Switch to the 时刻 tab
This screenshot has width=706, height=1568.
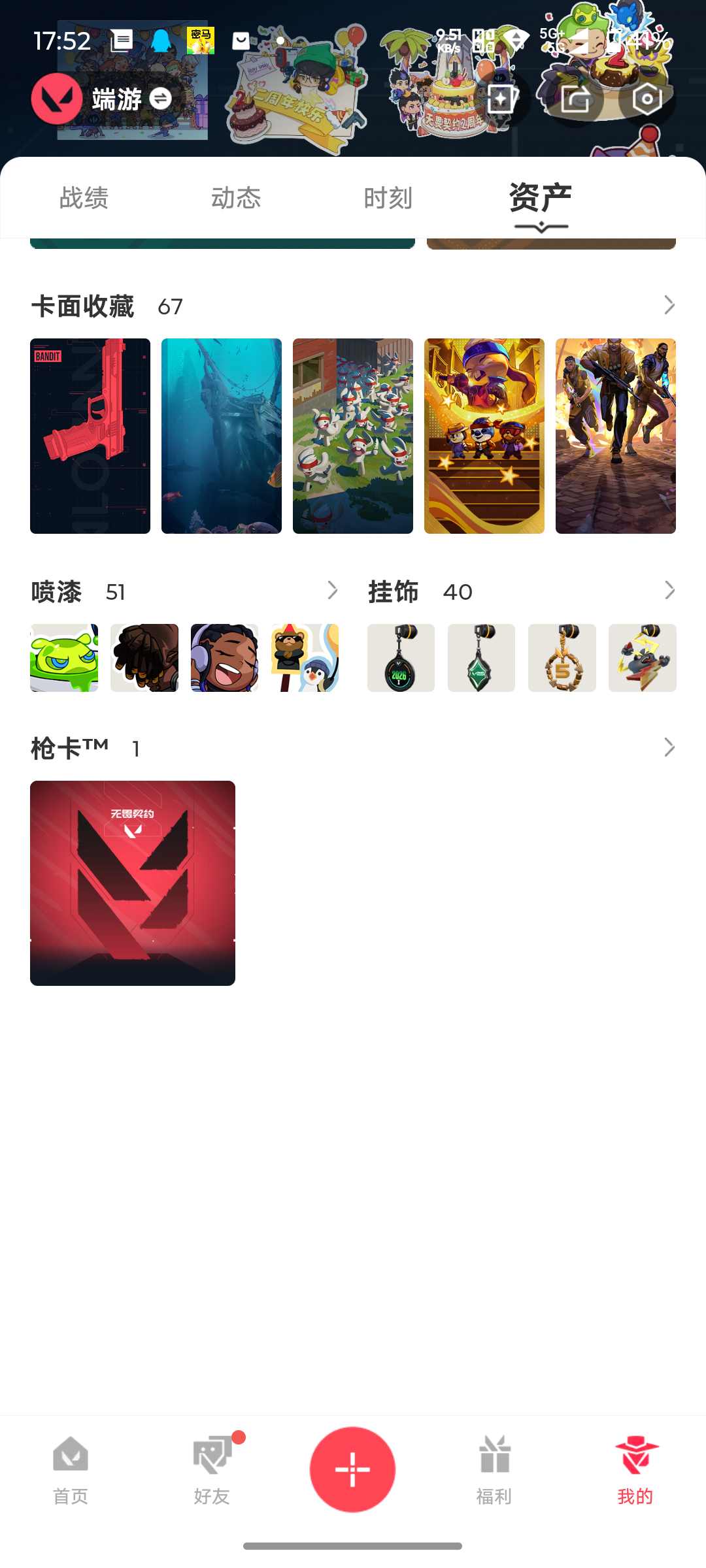pyautogui.click(x=388, y=198)
